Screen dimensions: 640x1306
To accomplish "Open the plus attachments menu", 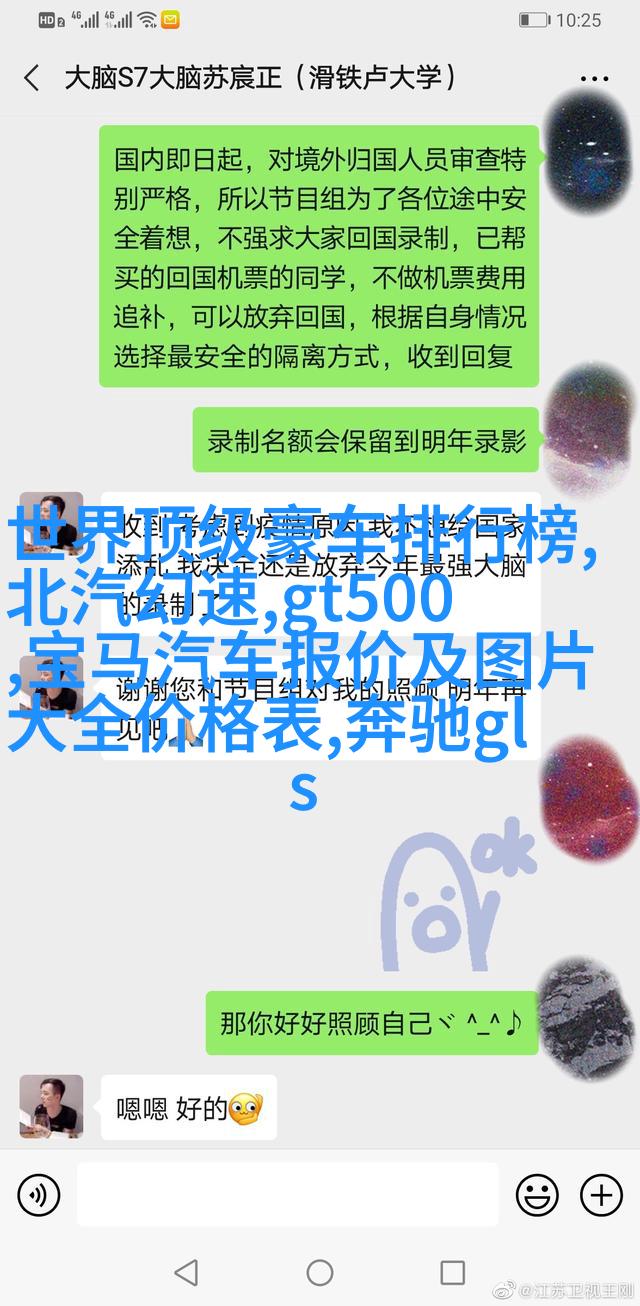I will pyautogui.click(x=601, y=1195).
